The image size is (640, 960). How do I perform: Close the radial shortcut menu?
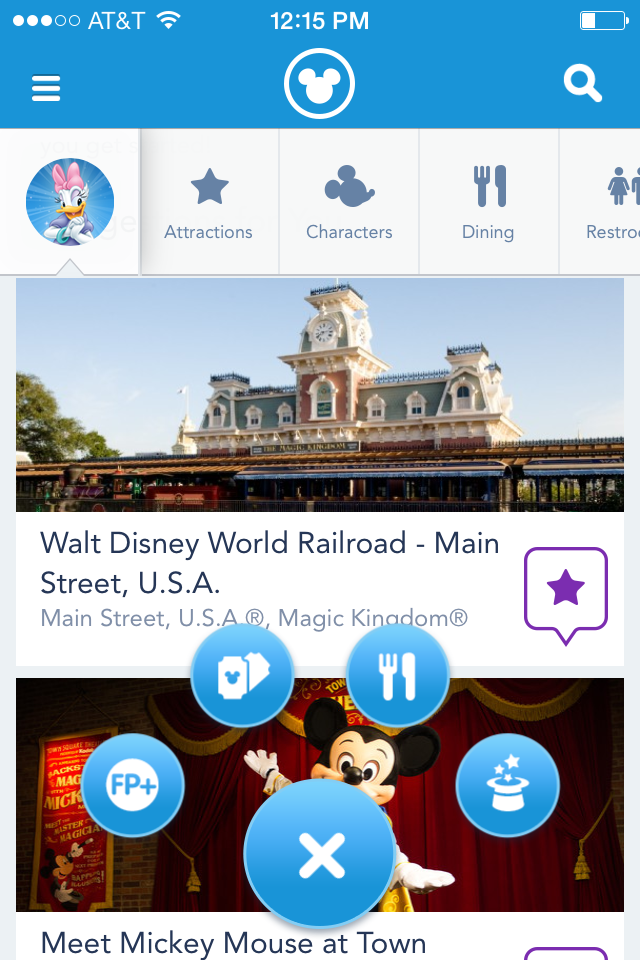point(320,856)
